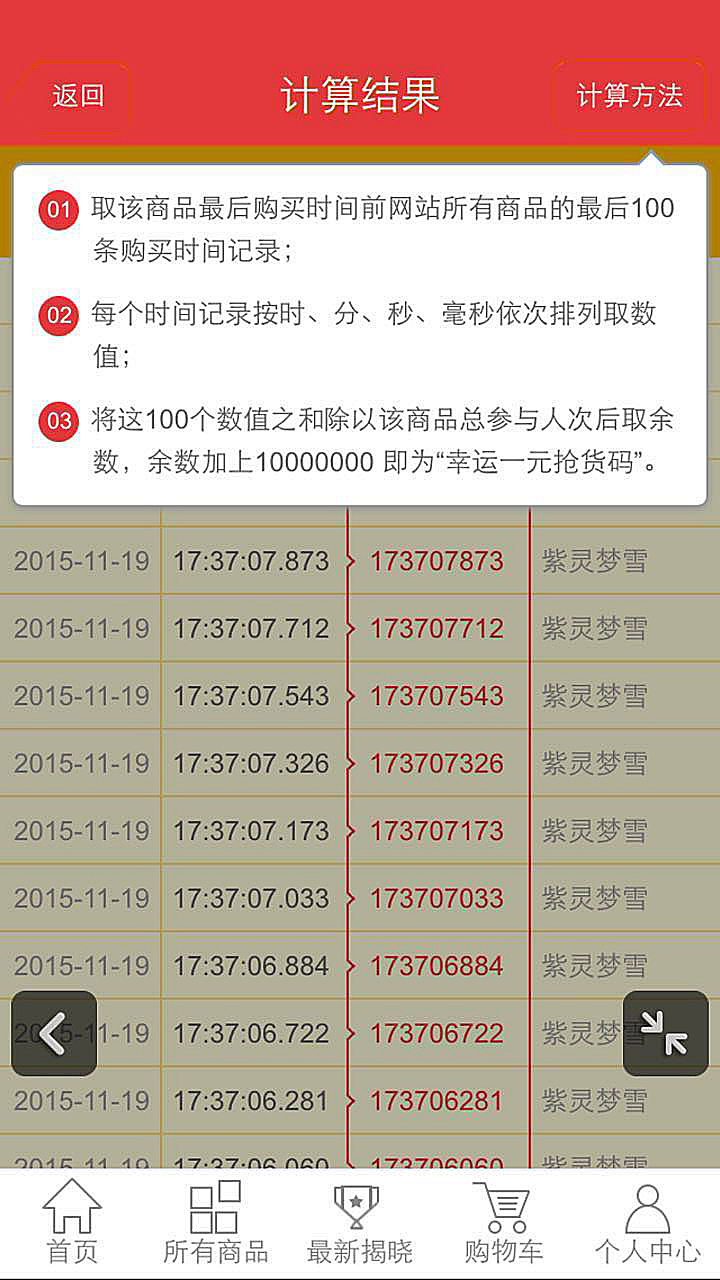Go to the 个人中心 profile tab
This screenshot has width=720, height=1280.
pyautogui.click(x=647, y=1222)
